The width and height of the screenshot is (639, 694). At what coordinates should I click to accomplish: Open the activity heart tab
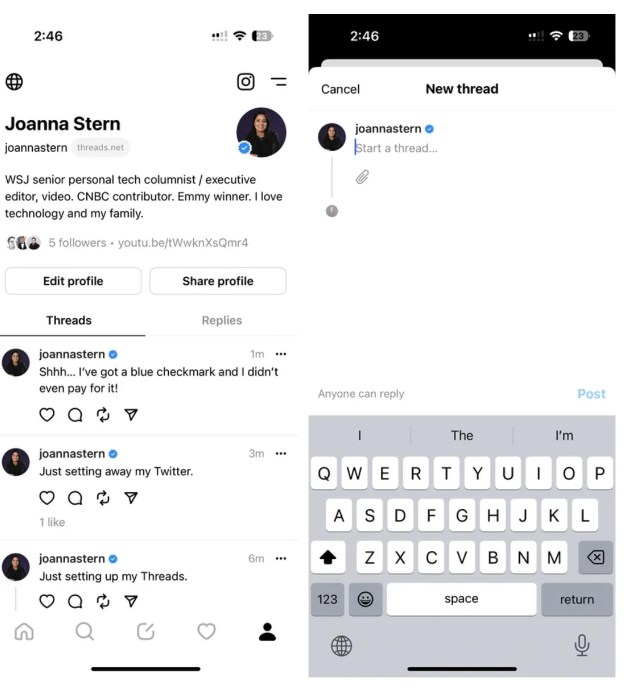[206, 631]
